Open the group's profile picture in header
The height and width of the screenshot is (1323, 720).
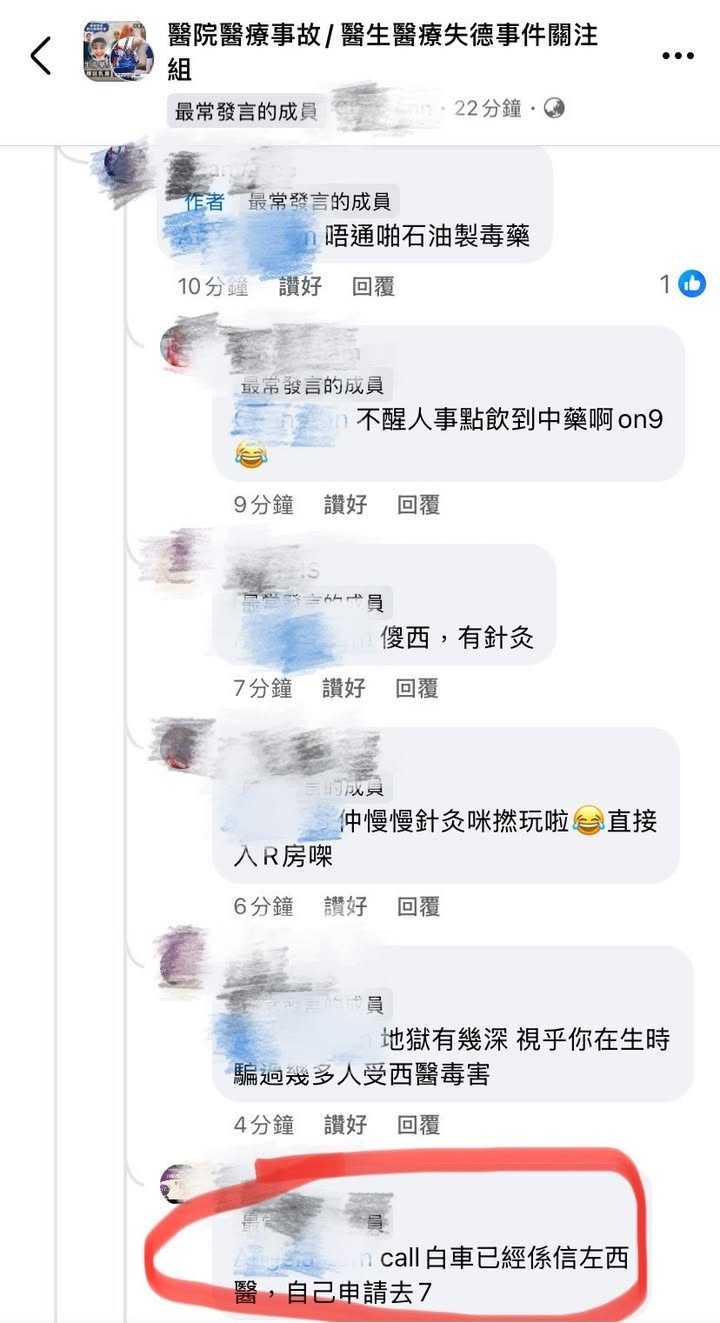coord(114,50)
